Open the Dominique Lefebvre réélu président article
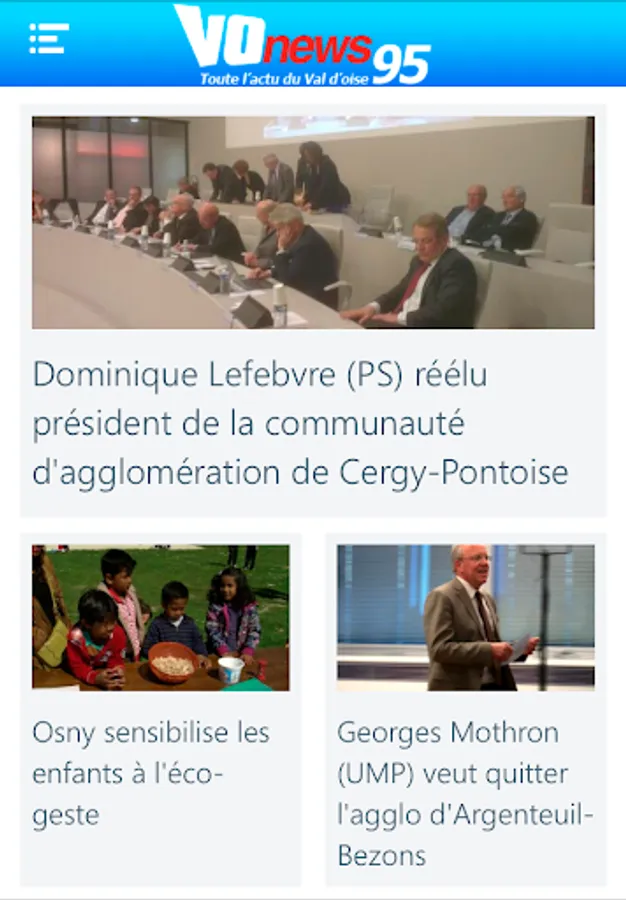This screenshot has width=626, height=900. click(x=300, y=423)
